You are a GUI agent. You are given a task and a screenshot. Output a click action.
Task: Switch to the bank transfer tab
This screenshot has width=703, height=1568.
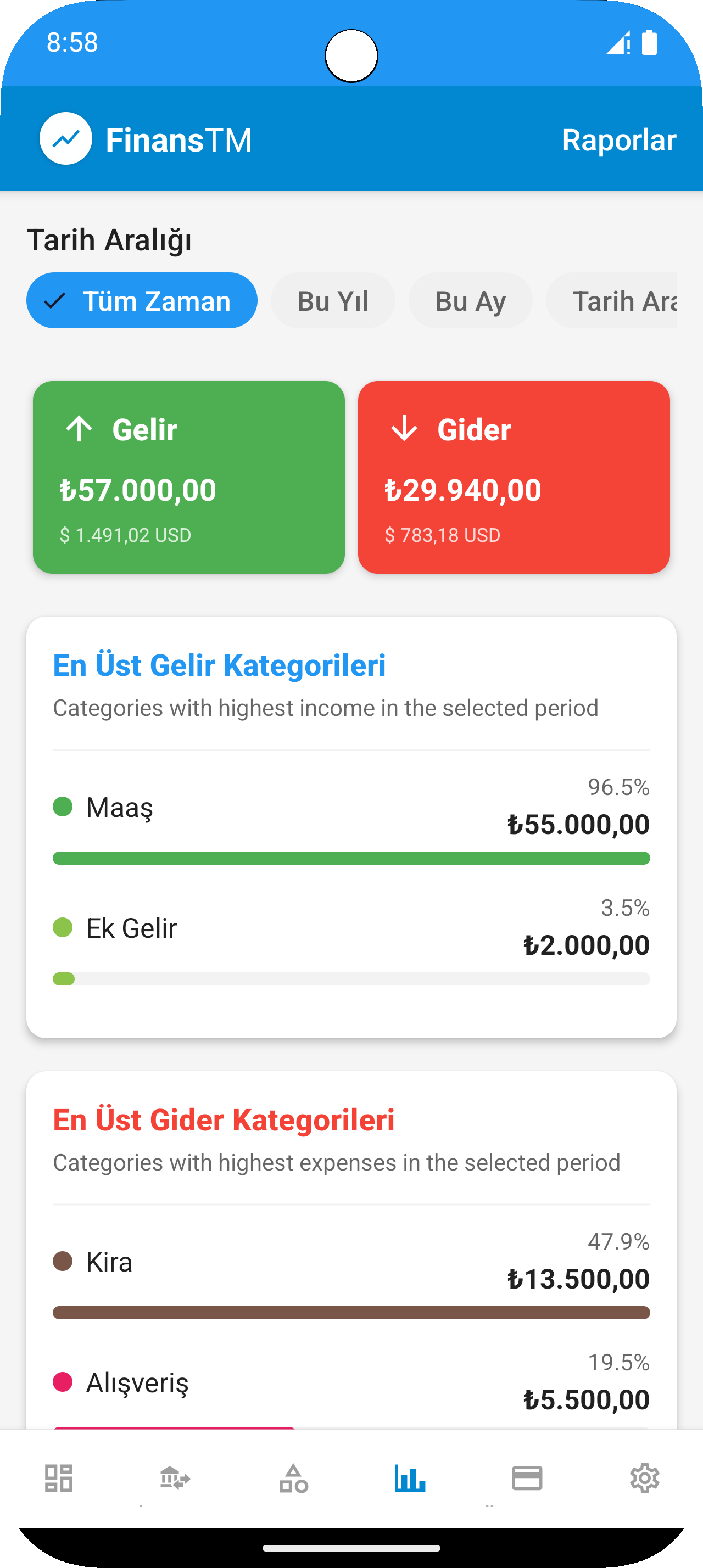[x=175, y=1478]
